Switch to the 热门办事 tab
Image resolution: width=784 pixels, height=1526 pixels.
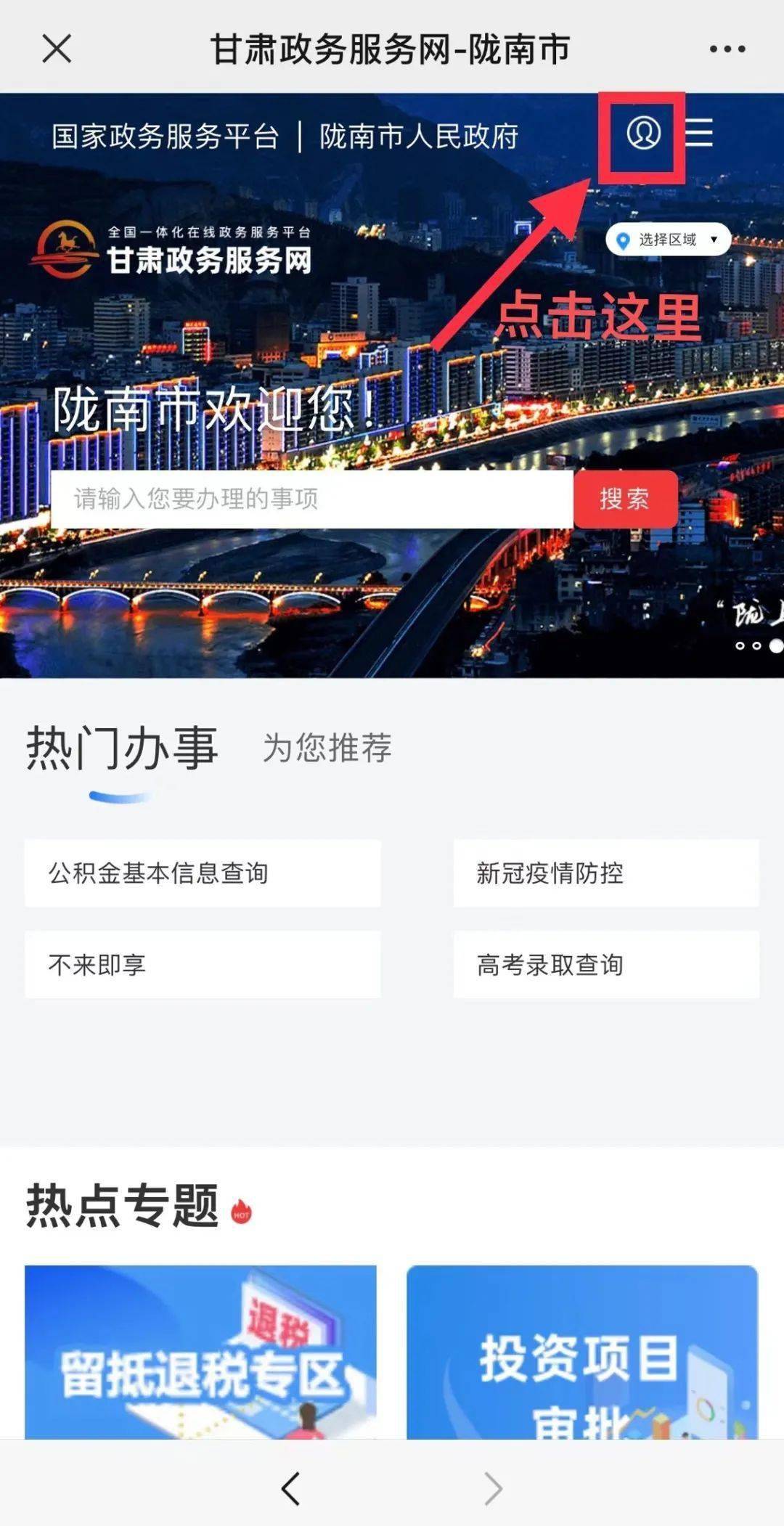[x=122, y=748]
